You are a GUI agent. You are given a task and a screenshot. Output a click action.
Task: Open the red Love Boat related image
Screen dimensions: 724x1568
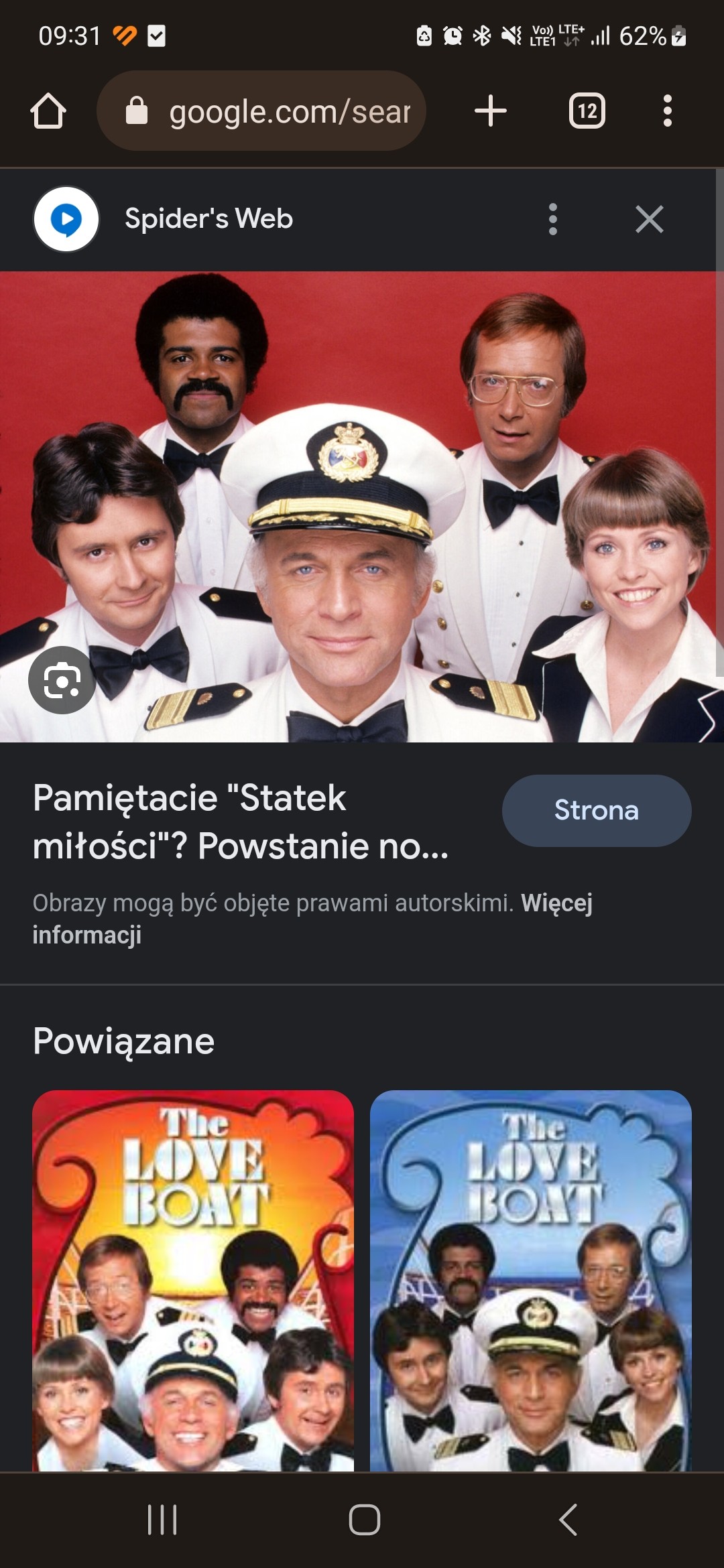[x=193, y=1280]
